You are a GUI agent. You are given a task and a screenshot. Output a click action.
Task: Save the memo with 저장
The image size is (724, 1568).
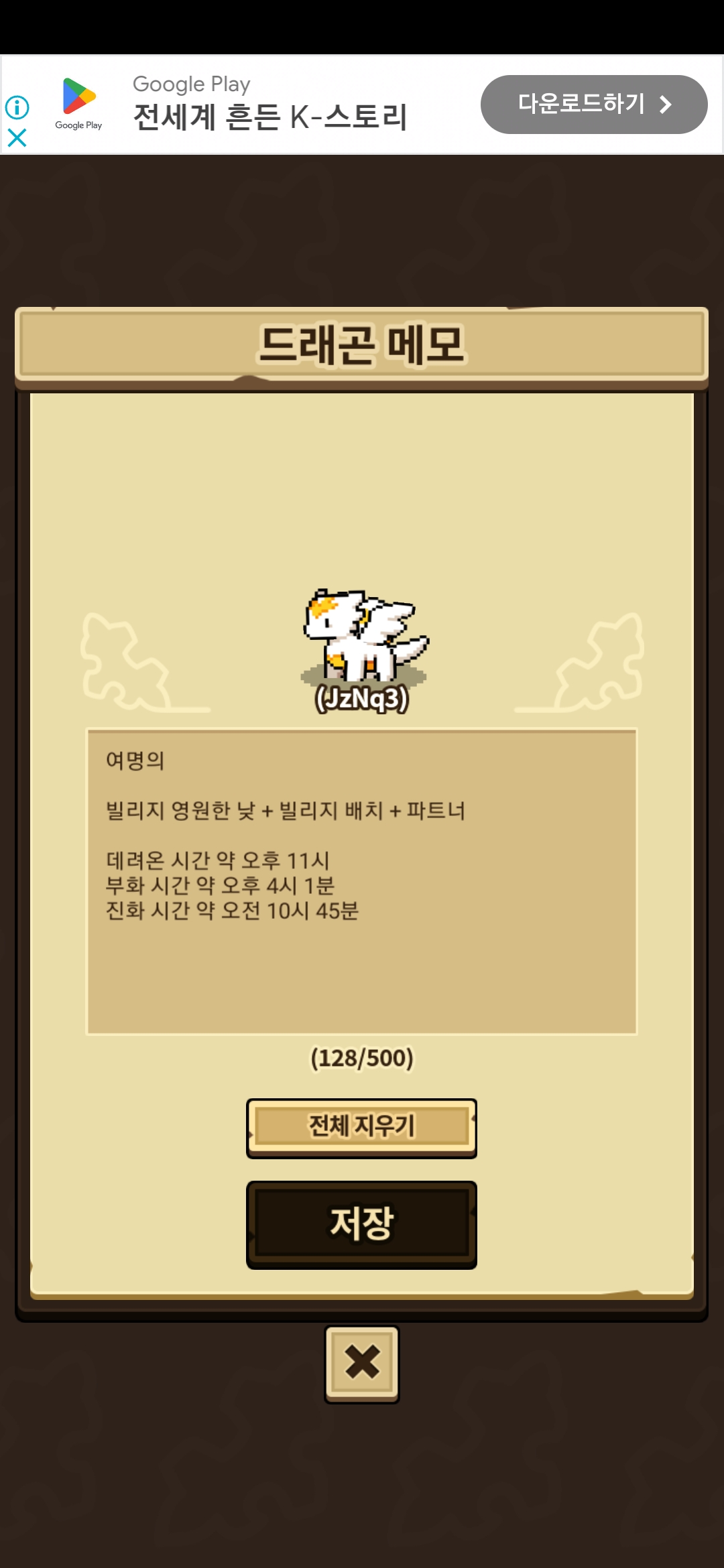pyautogui.click(x=361, y=1224)
